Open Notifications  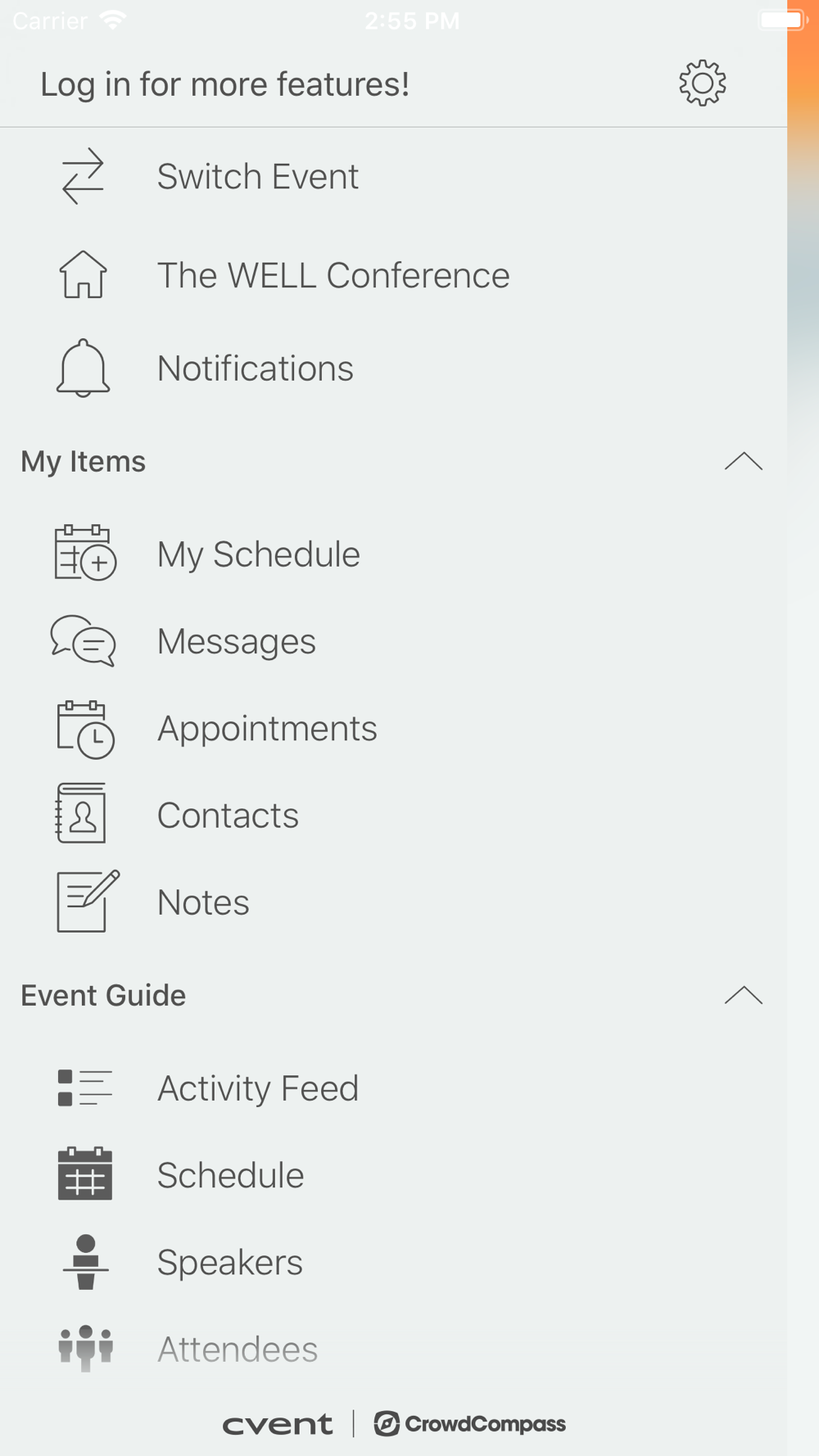pyautogui.click(x=393, y=368)
